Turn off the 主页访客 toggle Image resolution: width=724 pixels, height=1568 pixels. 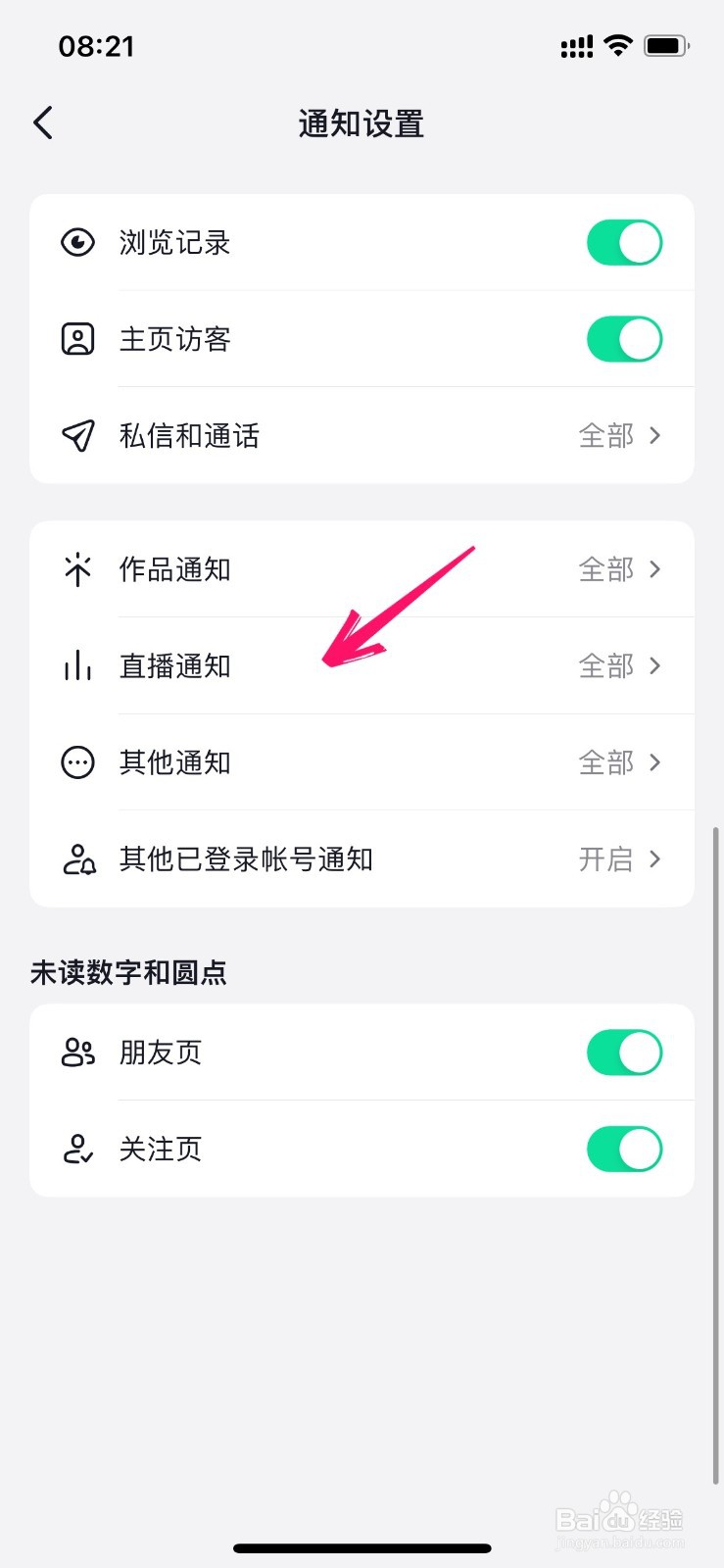(x=624, y=338)
